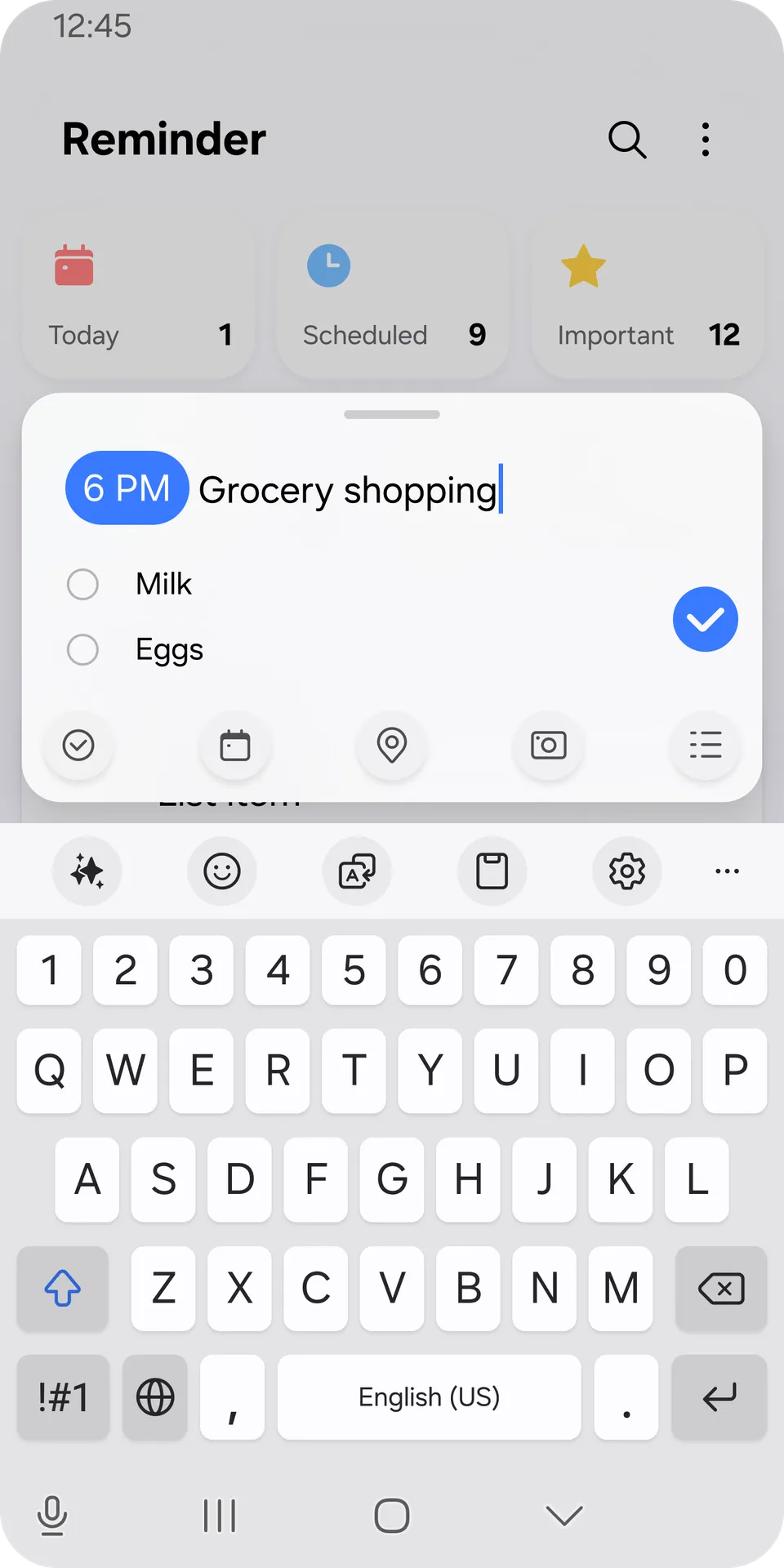Hide the keyboard with the down chevron
The height and width of the screenshot is (1568, 784).
click(564, 1516)
